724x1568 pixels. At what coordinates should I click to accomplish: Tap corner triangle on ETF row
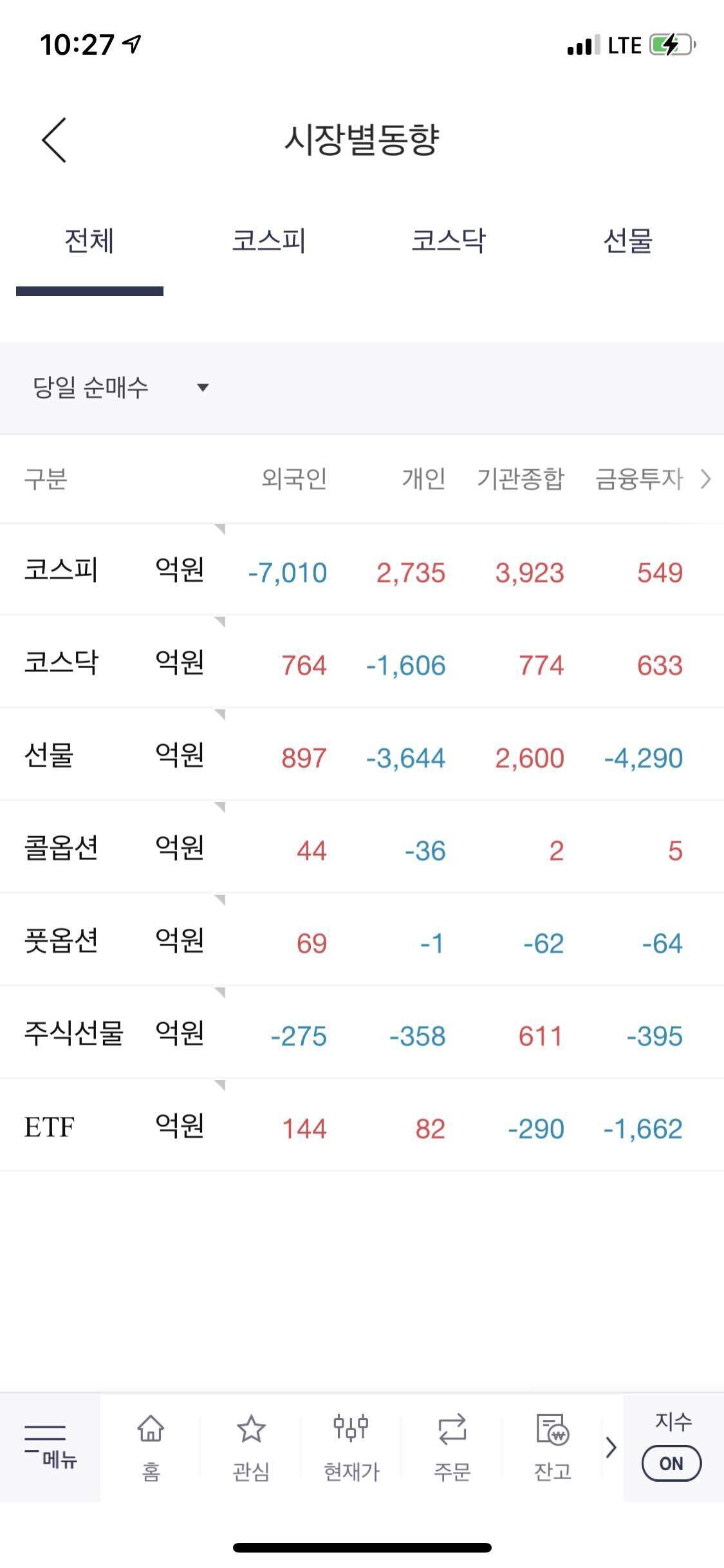219,1084
